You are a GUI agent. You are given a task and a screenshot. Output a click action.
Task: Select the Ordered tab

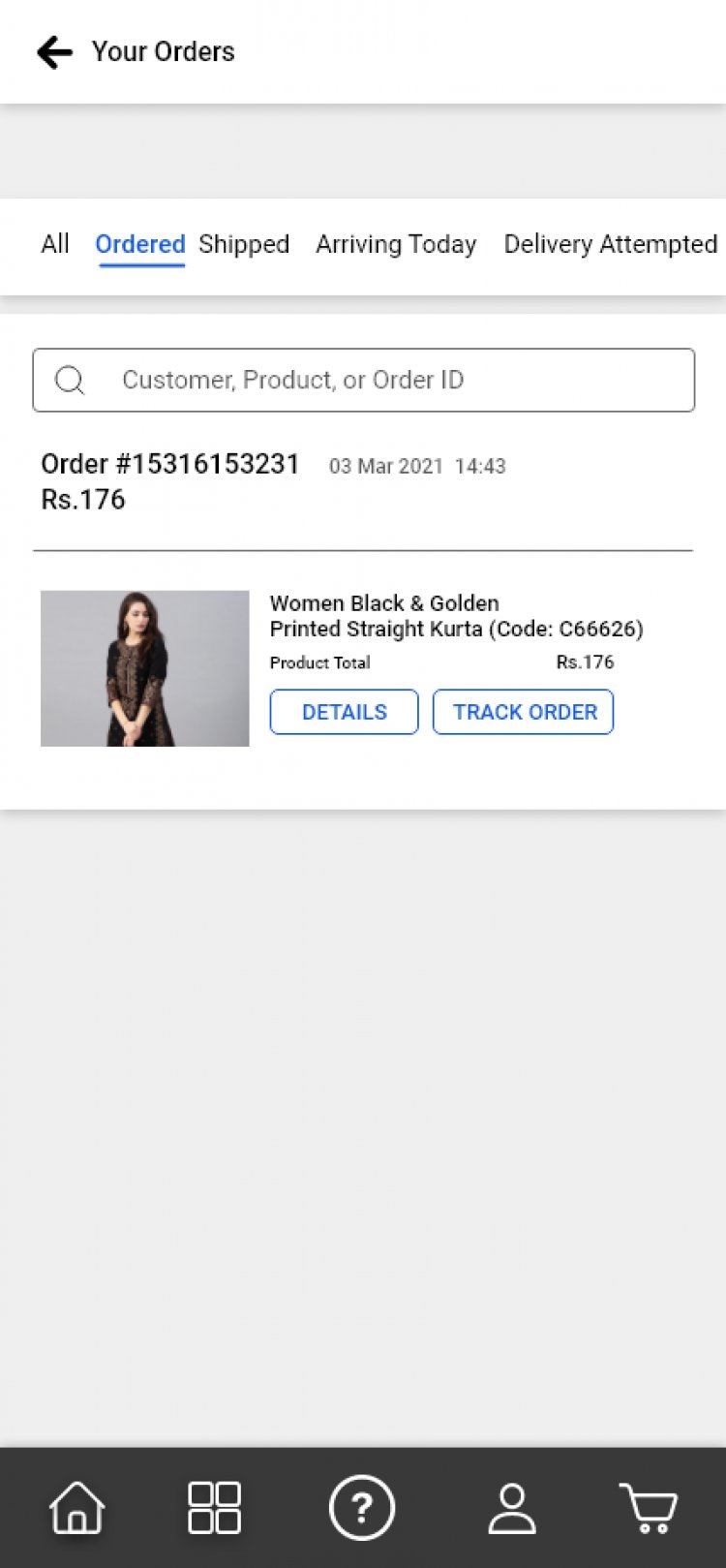pyautogui.click(x=140, y=244)
